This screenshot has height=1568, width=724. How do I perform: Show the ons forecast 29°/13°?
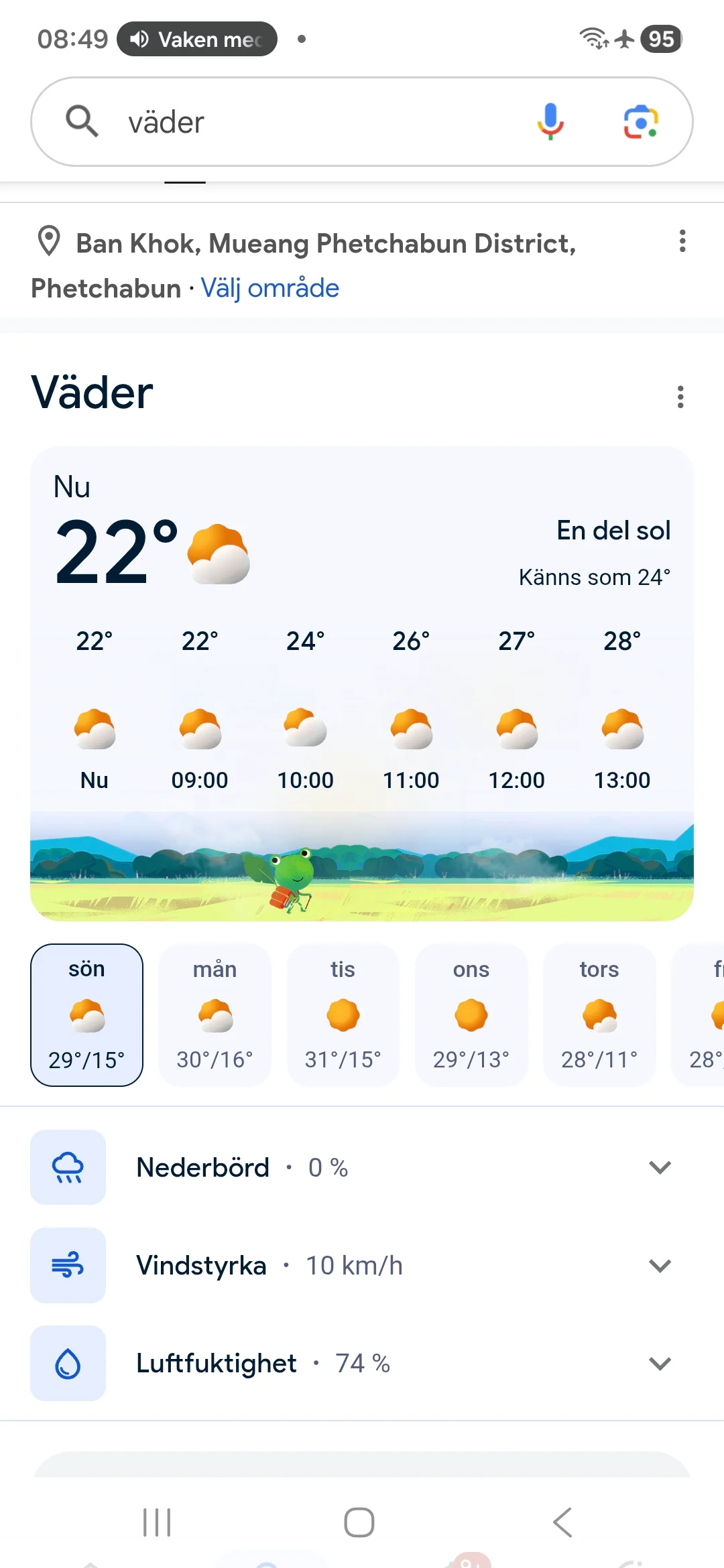click(471, 1015)
